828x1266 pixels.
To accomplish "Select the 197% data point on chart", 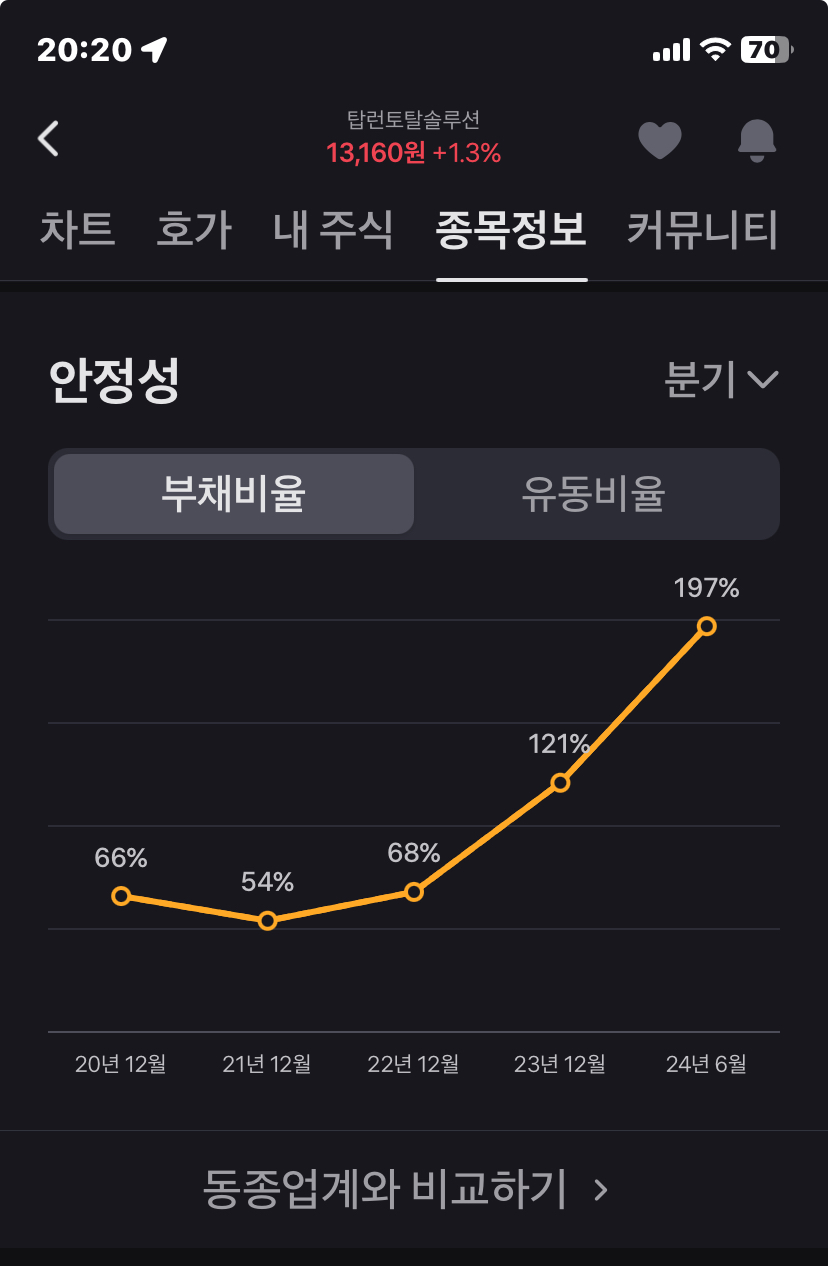I will click(707, 626).
